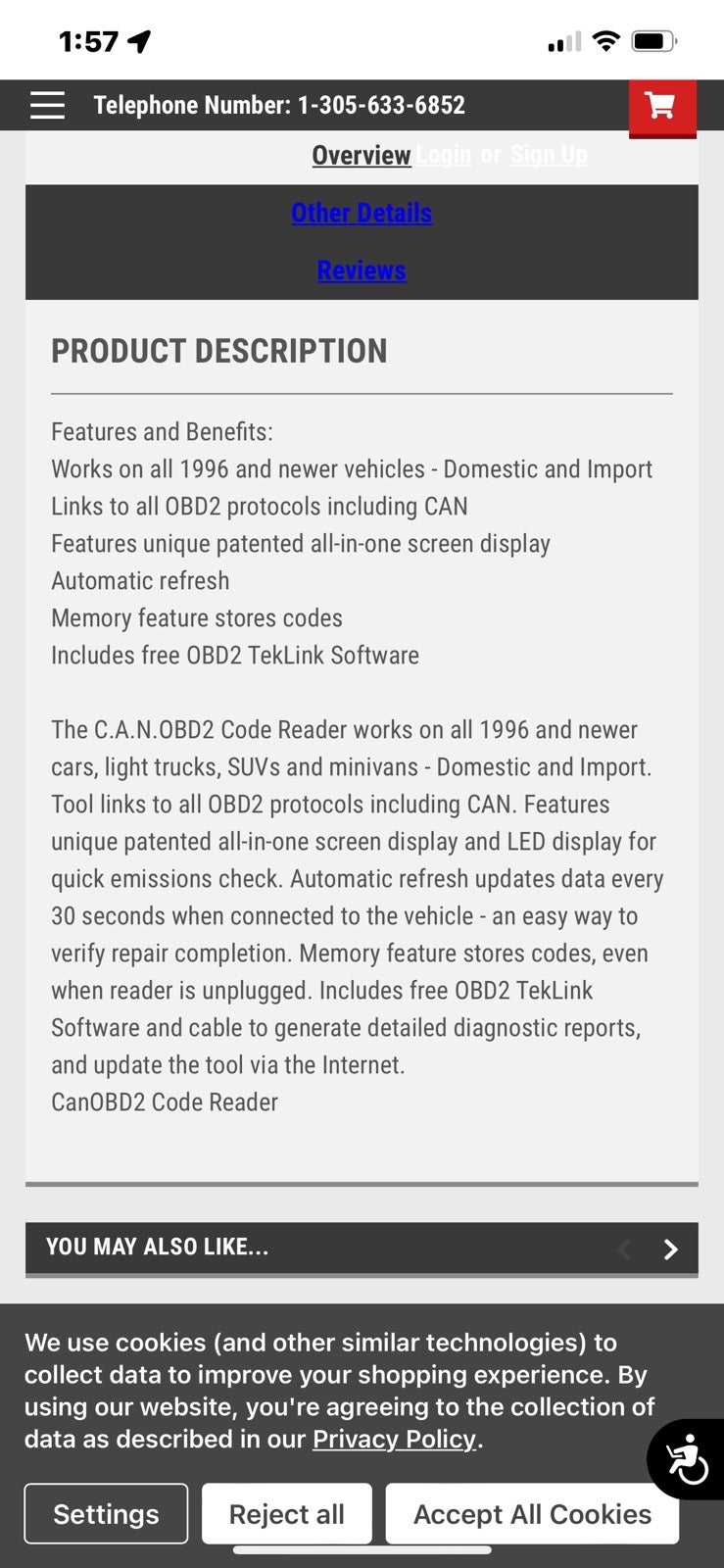Tap the Sign Up link
This screenshot has height=1568, width=724.
(x=549, y=155)
